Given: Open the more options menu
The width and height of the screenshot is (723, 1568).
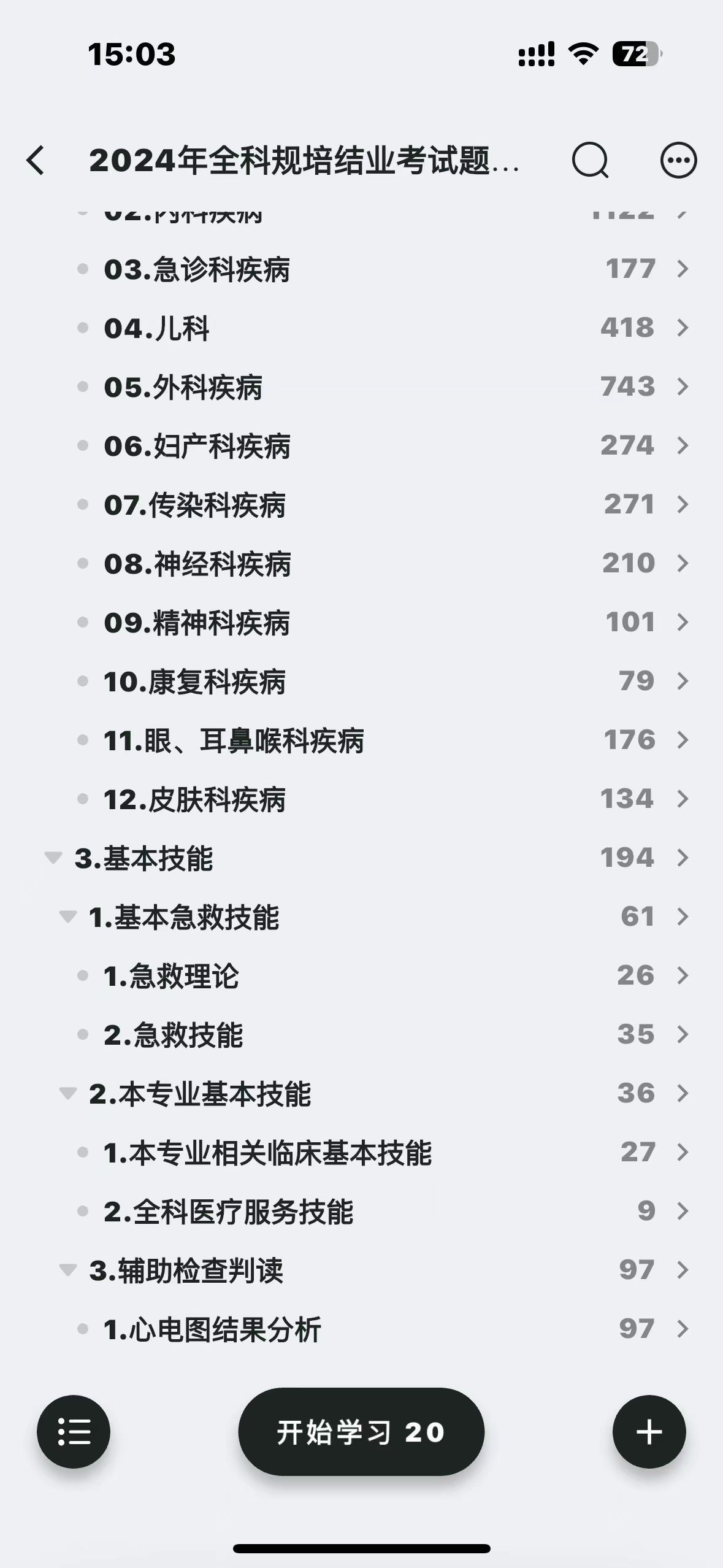Looking at the screenshot, I should (x=678, y=161).
